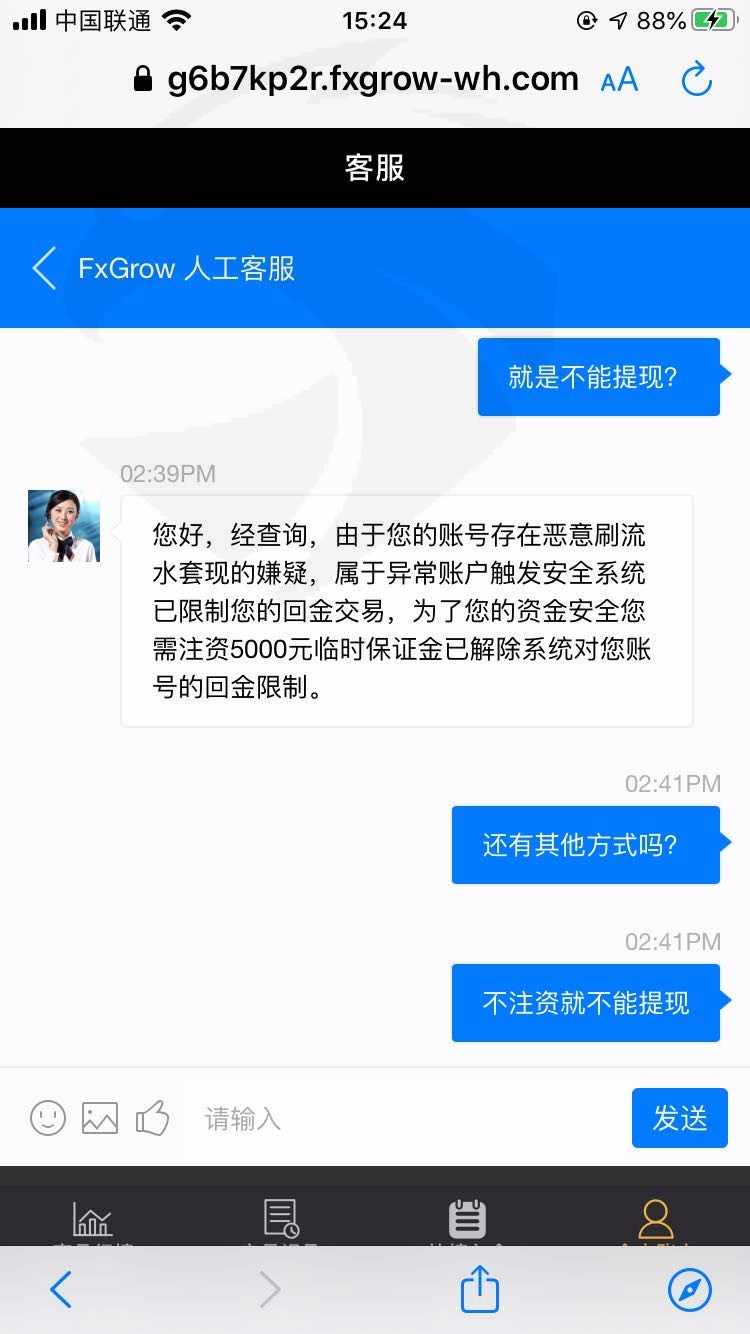Viewport: 750px width, 1334px height.
Task: Open the clipboard icon tab
Action: pos(467,1219)
